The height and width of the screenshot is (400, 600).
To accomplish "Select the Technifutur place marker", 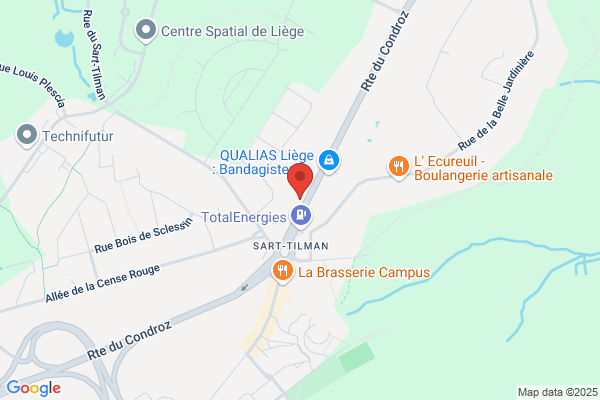I will [27, 136].
